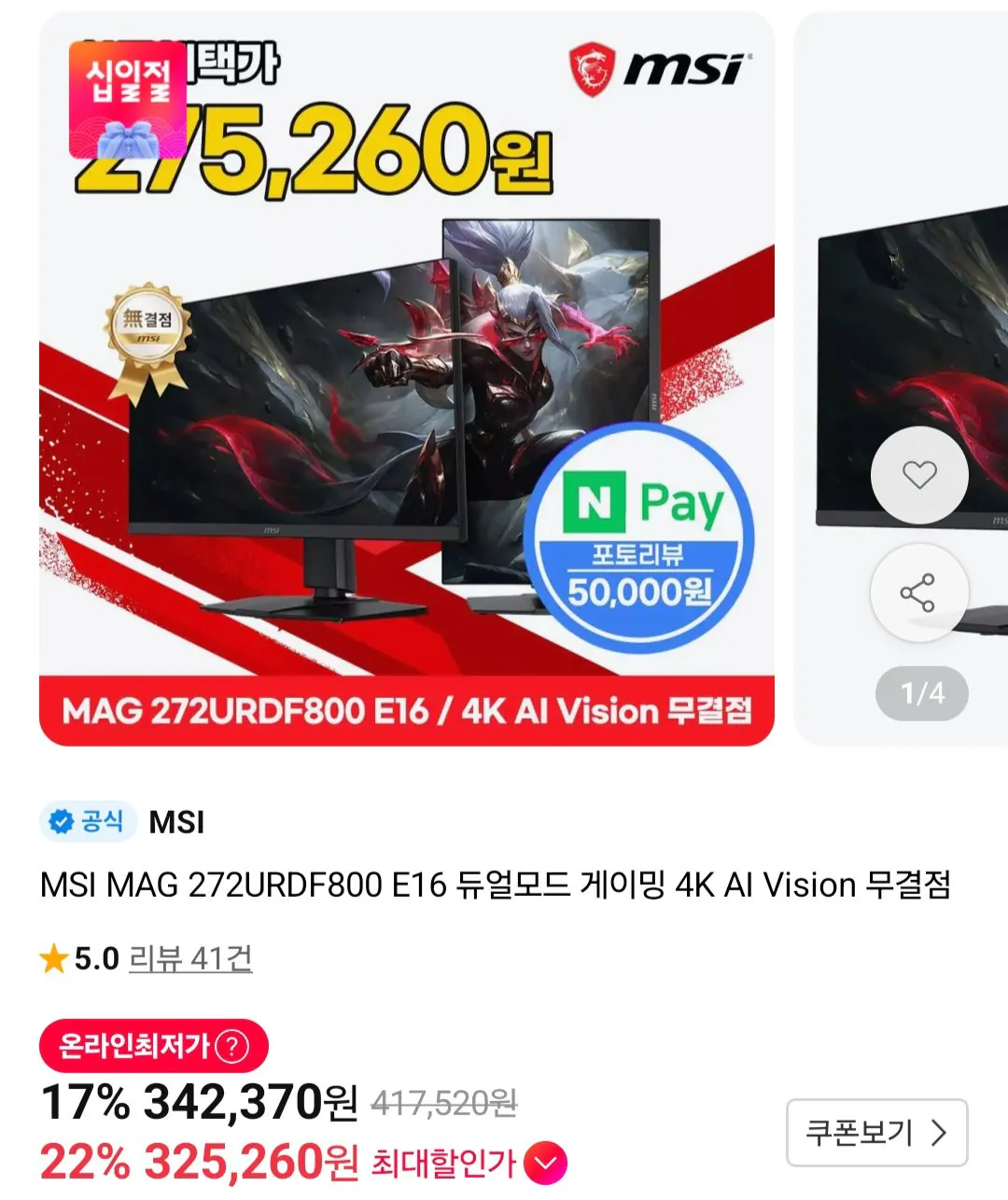Screen dimensions: 1008x1200
Task: Tap the 온라인최저가 help question mark
Action: [231, 1046]
